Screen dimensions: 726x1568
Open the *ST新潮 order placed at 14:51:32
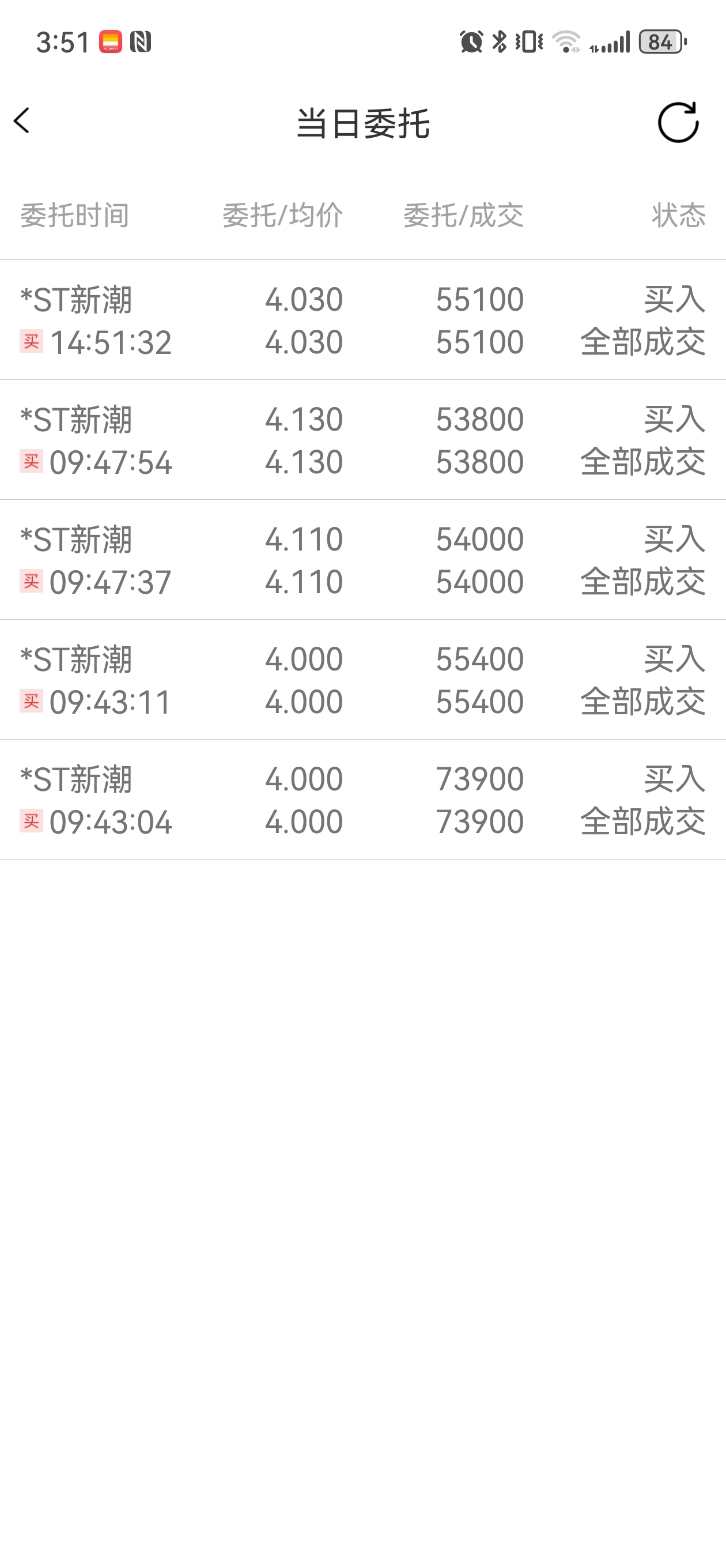tap(362, 320)
